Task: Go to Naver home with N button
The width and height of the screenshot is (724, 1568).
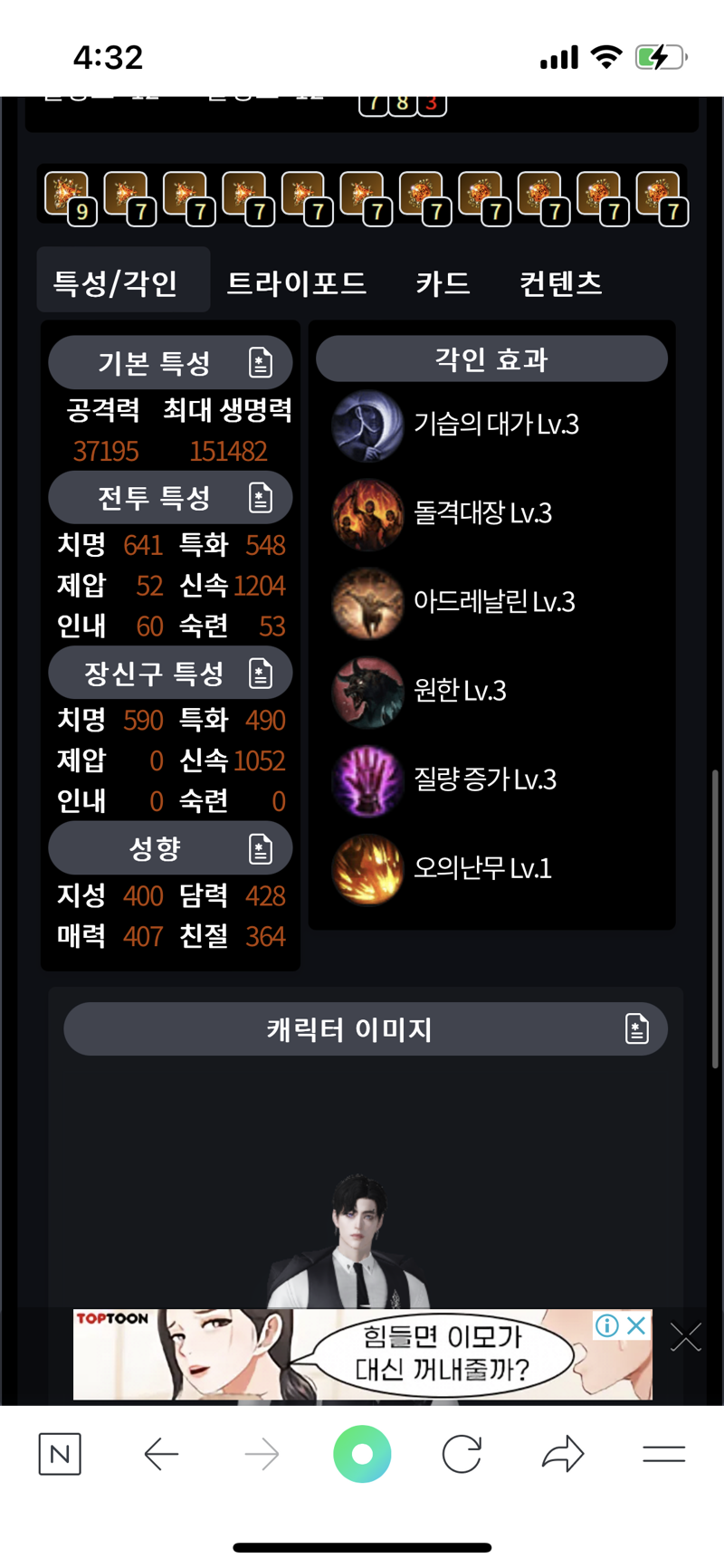Action: pyautogui.click(x=60, y=1454)
